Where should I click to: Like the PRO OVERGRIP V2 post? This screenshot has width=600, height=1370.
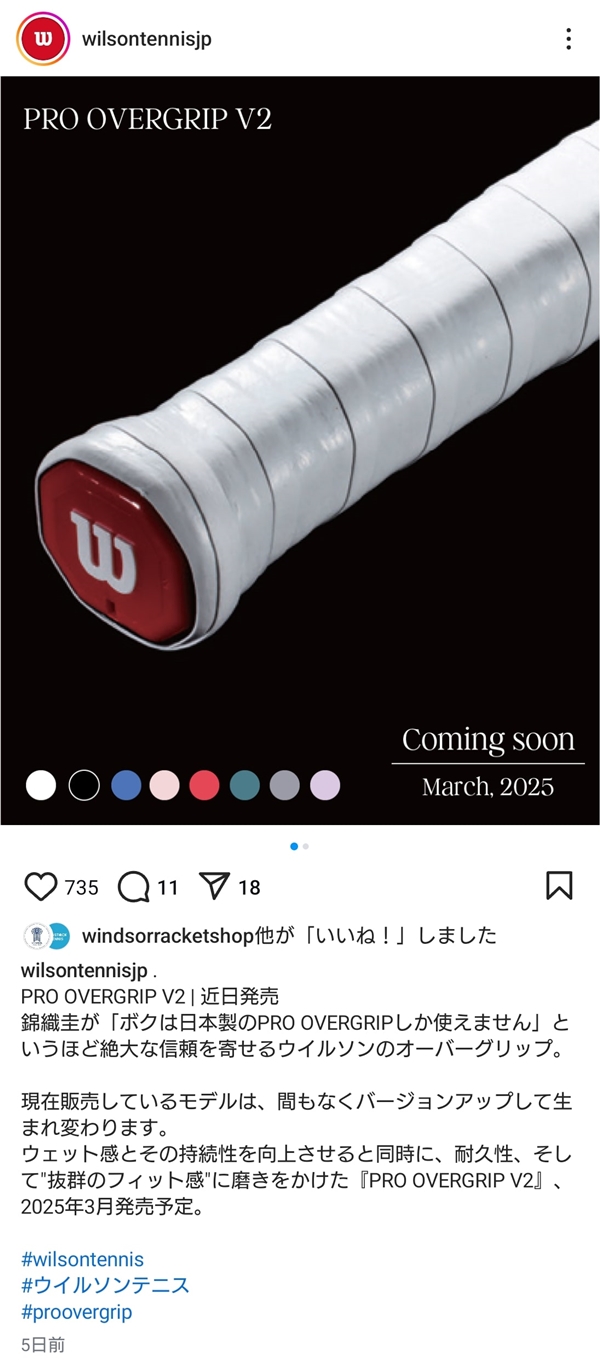coord(41,886)
